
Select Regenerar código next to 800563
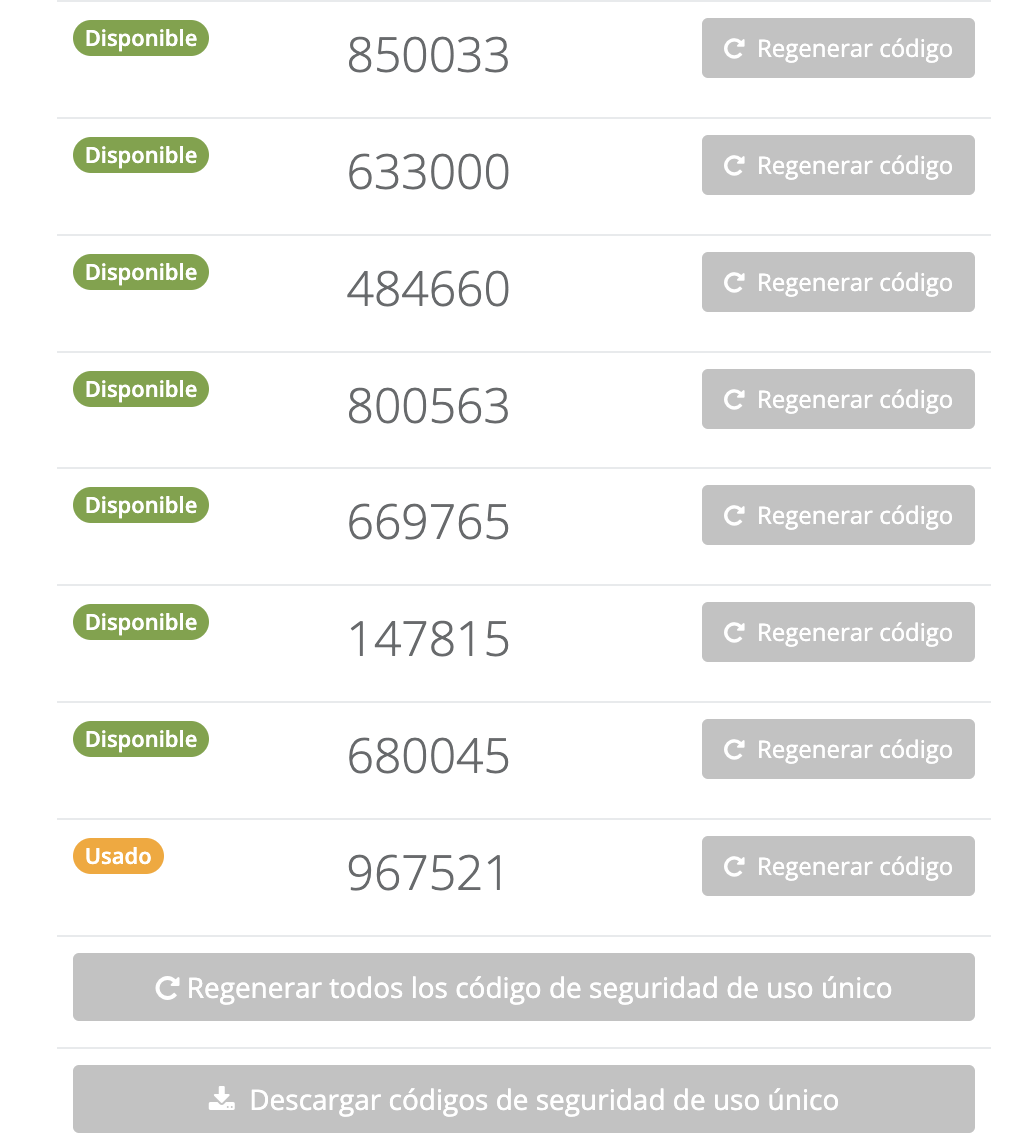click(x=838, y=399)
